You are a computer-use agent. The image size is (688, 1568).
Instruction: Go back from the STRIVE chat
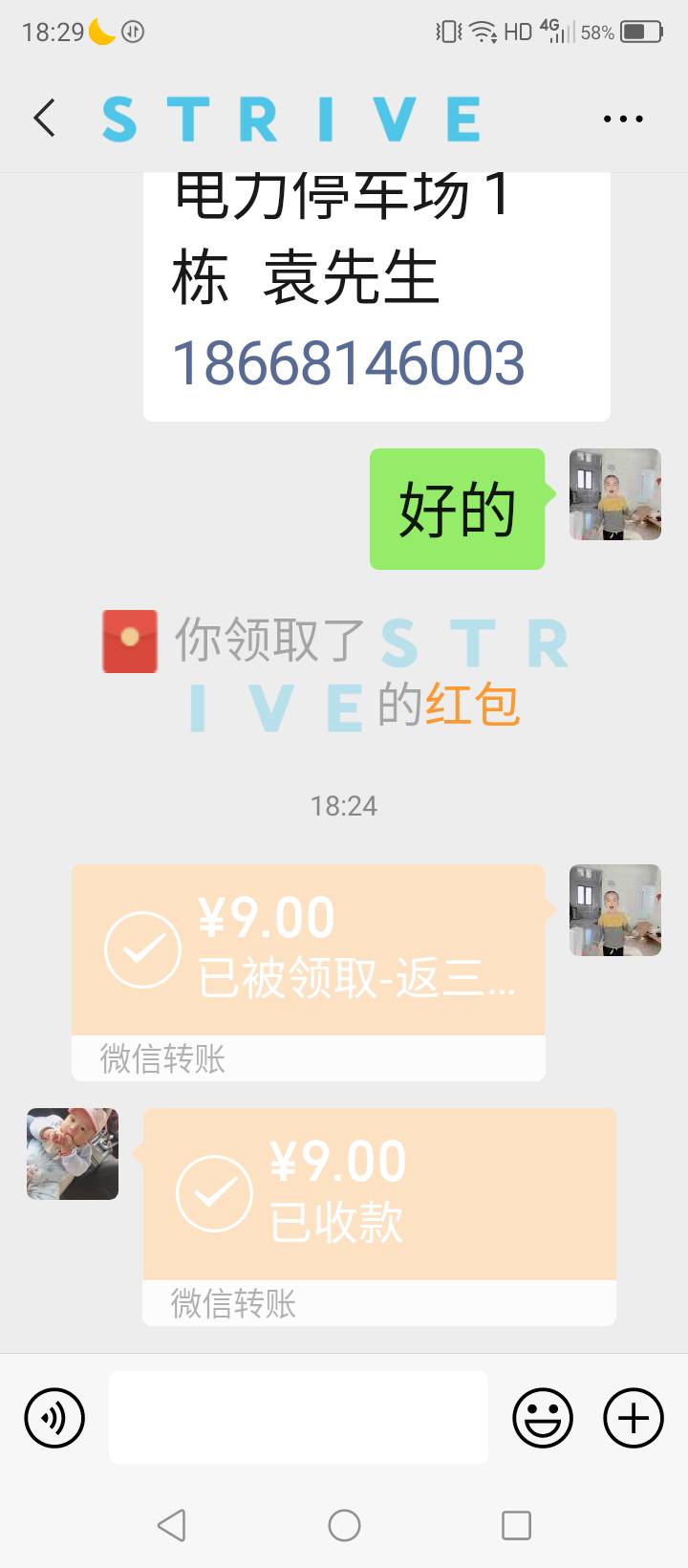click(x=45, y=119)
